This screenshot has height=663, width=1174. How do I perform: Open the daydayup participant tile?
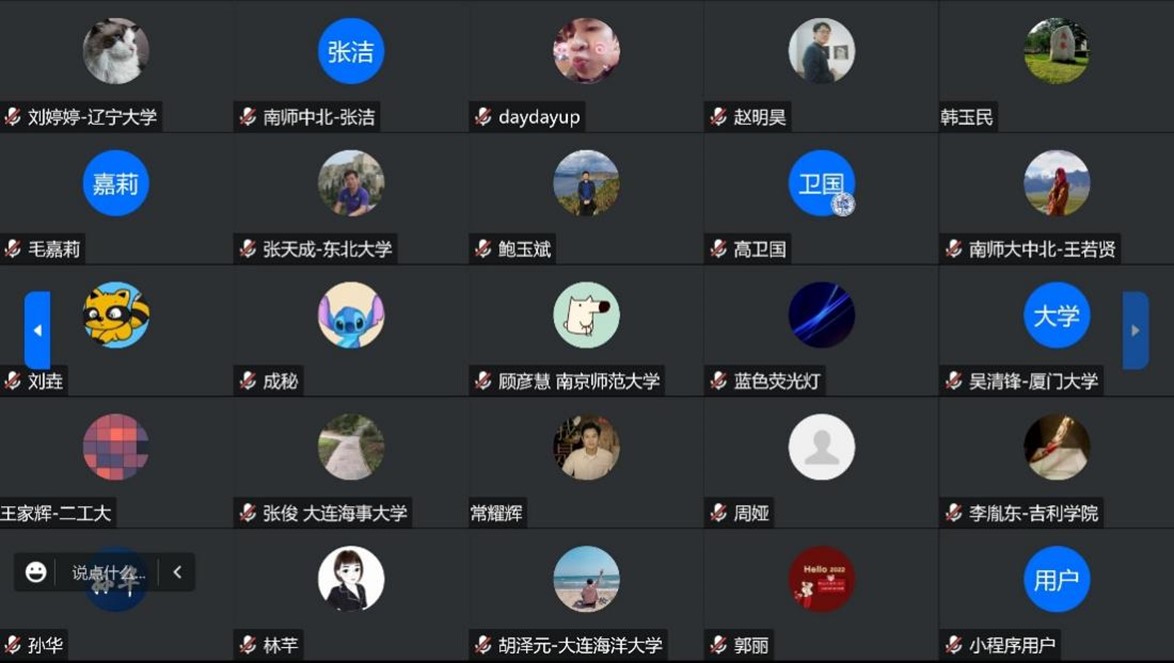(586, 51)
